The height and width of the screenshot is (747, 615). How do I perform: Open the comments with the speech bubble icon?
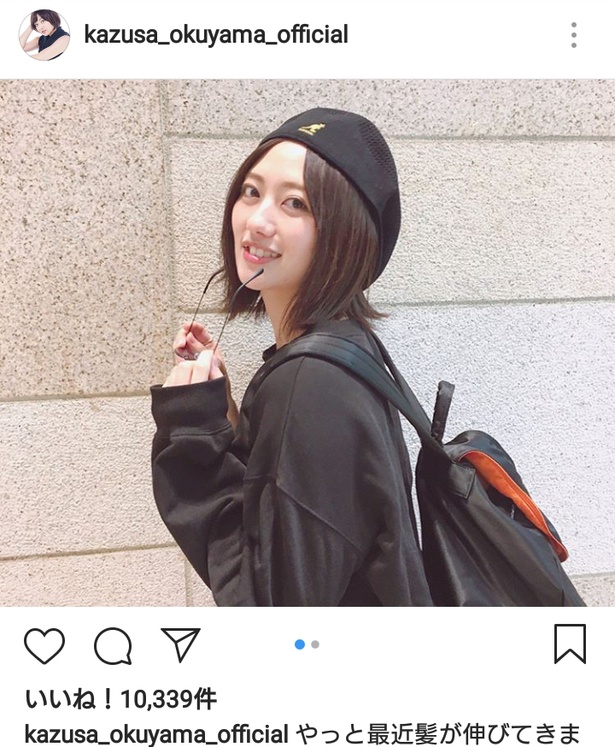pos(113,646)
